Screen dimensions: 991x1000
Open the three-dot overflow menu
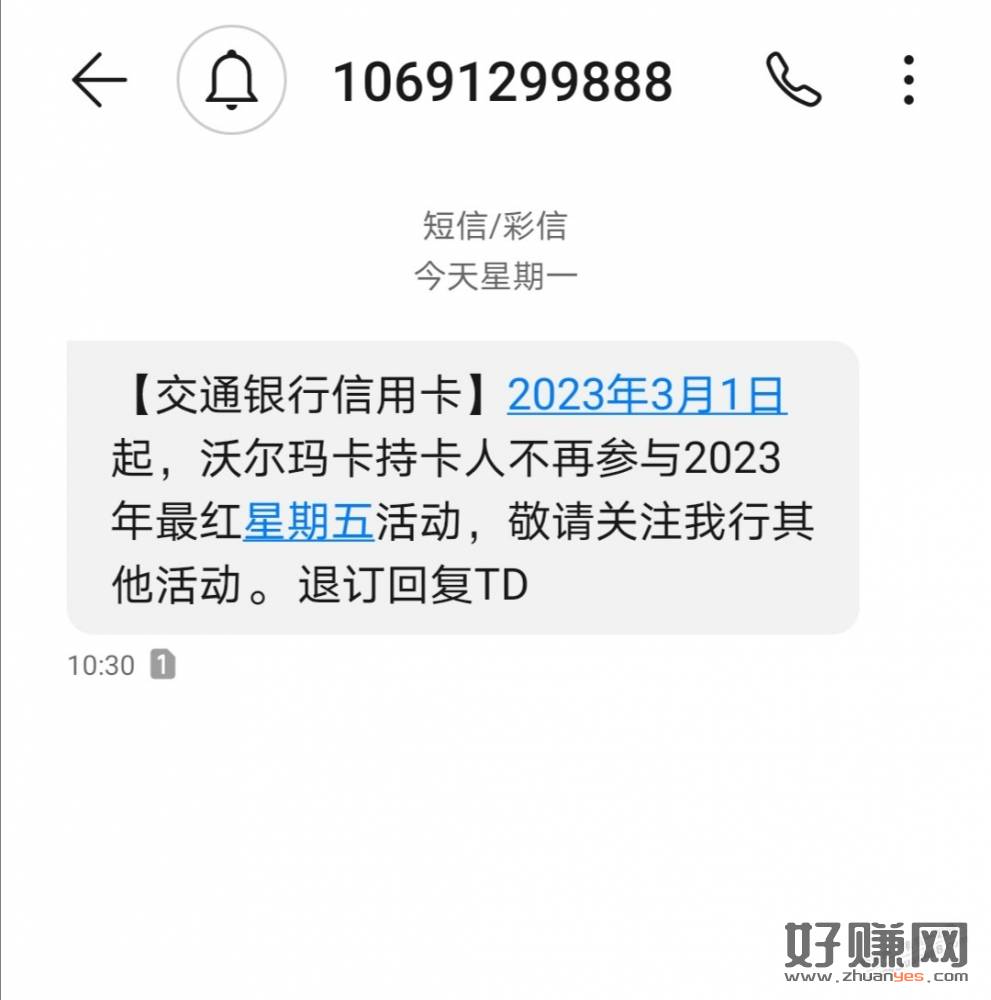click(x=908, y=80)
